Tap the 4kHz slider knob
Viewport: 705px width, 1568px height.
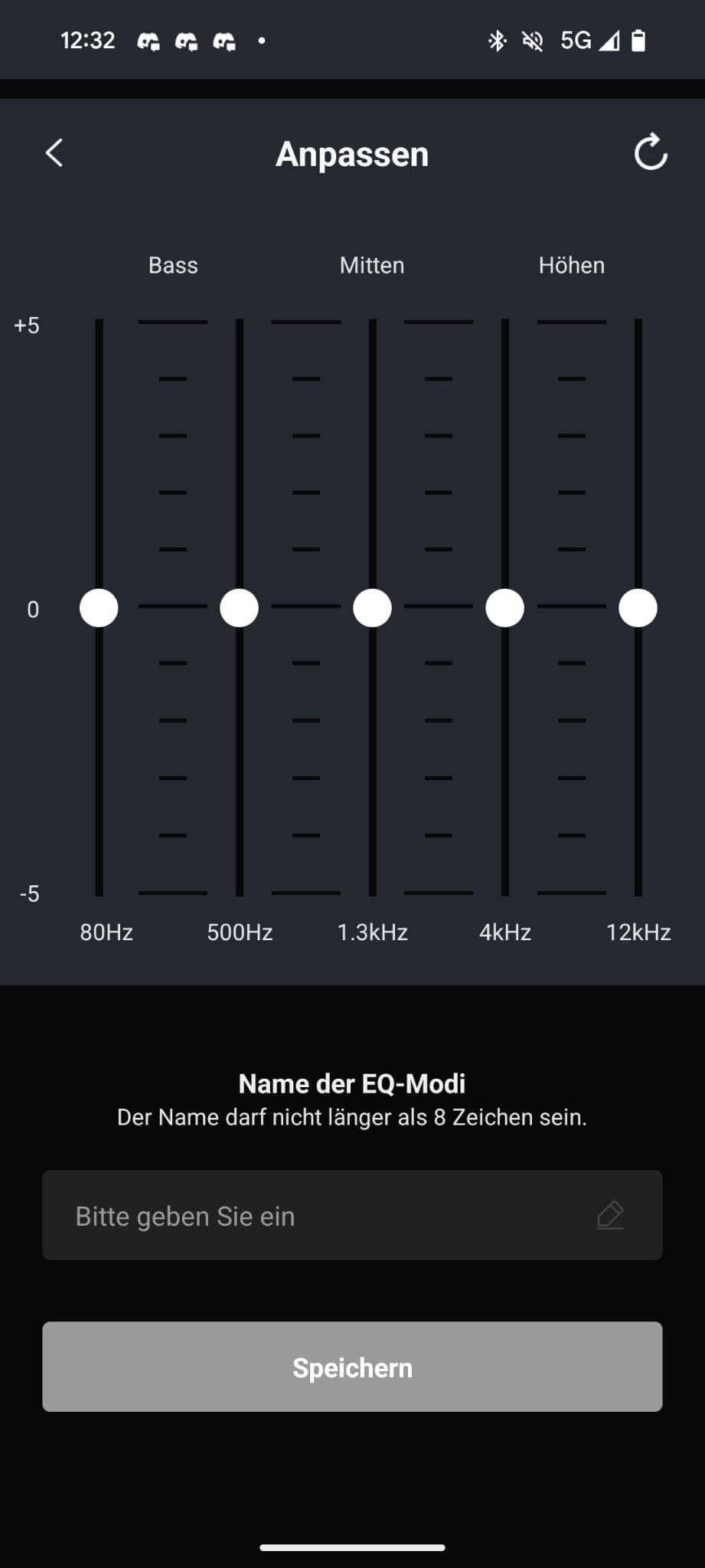click(x=505, y=609)
